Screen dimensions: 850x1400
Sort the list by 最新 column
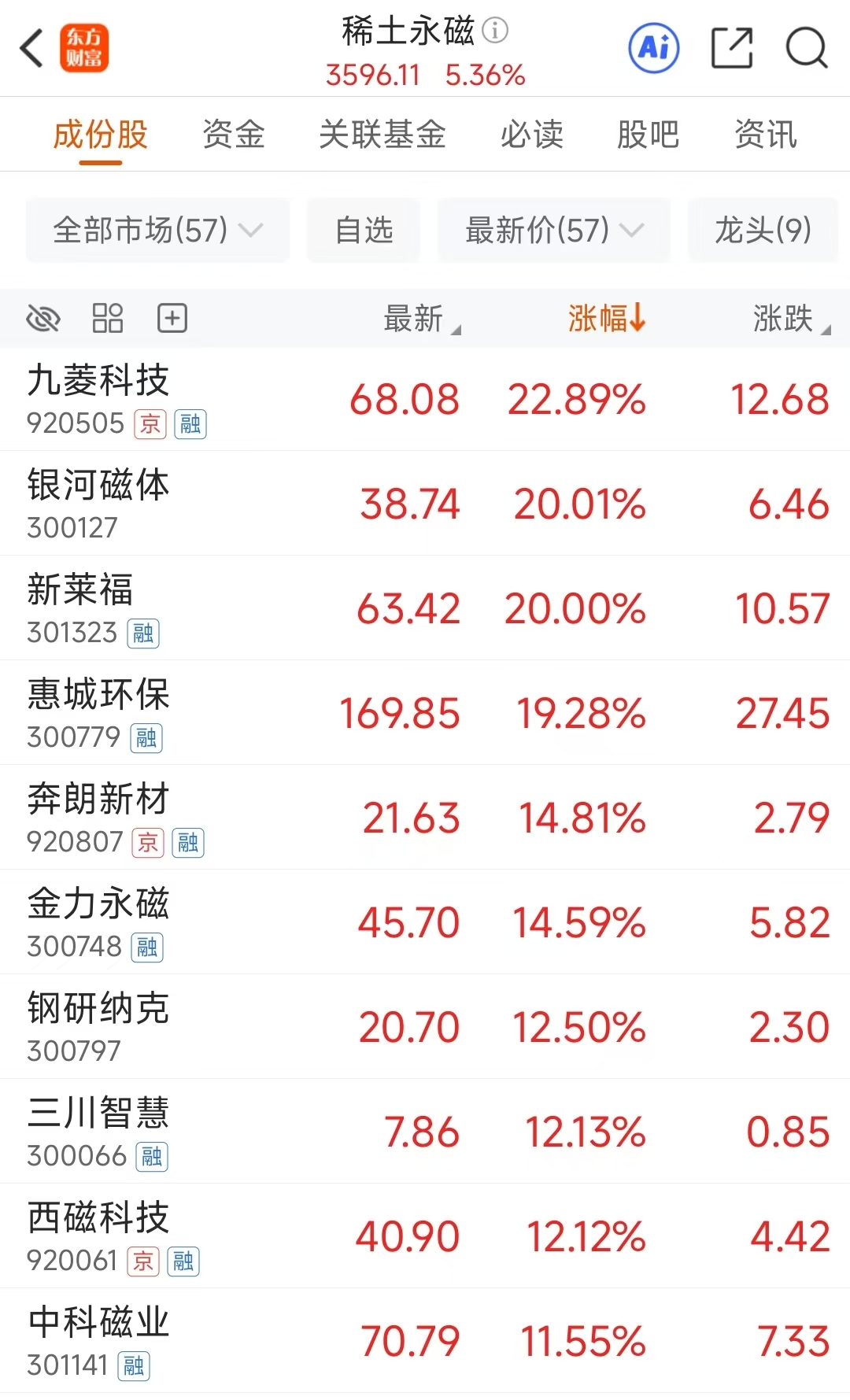click(x=411, y=318)
